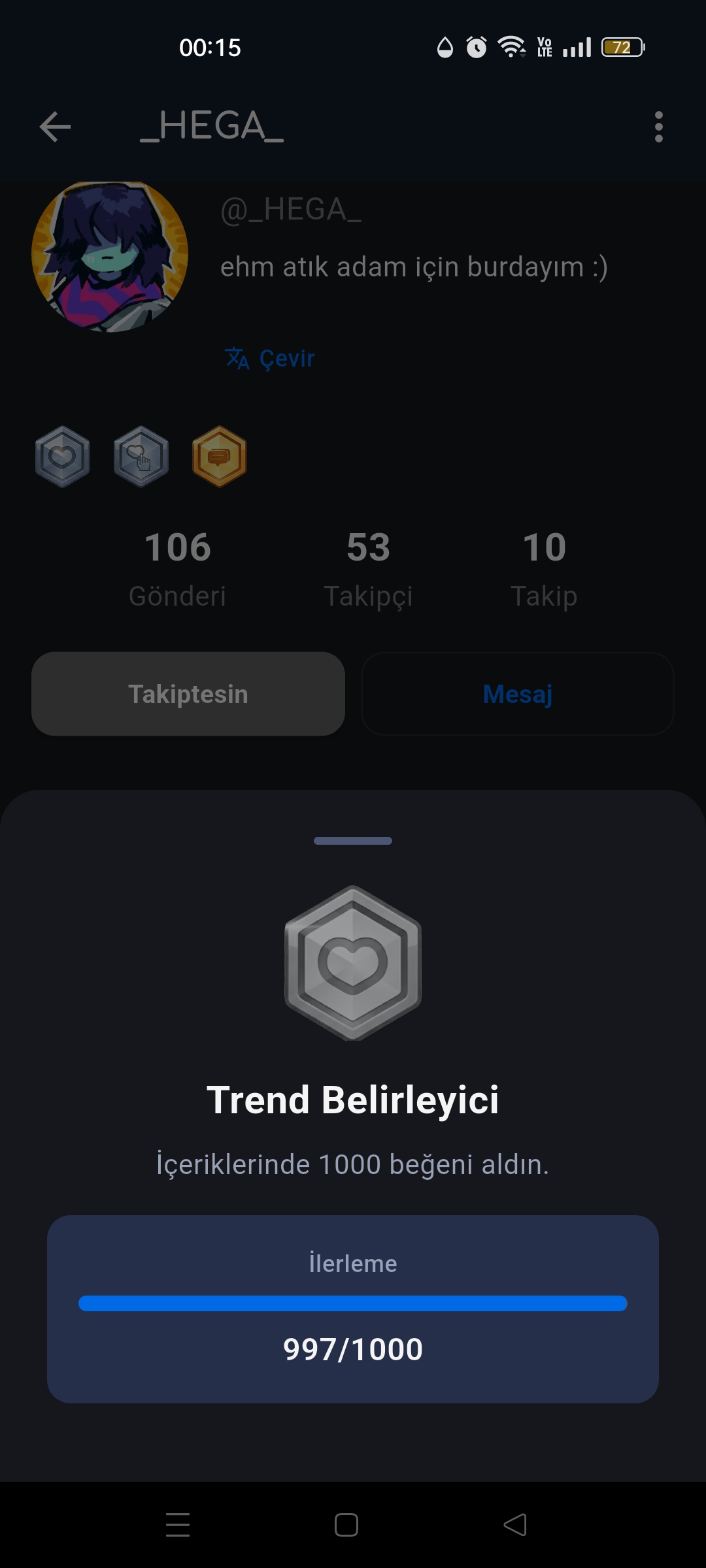Go to the system home screen
The image size is (706, 1568).
346,1525
